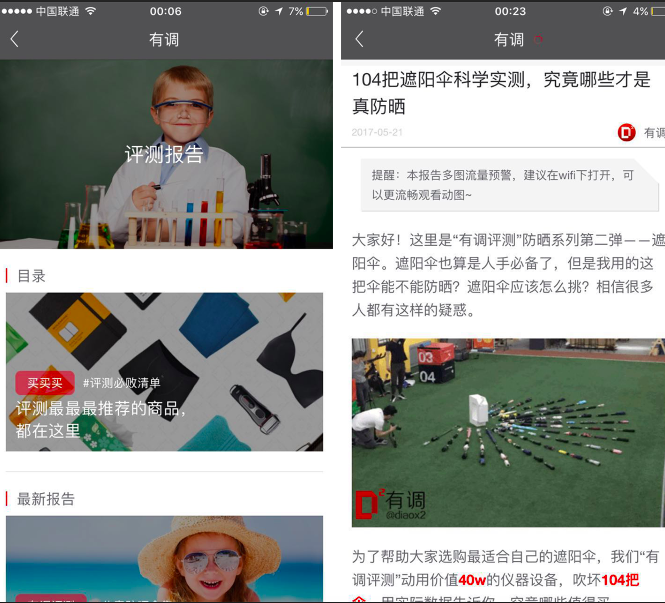Go back from the 评测报告 page
The image size is (665, 603).
14,40
